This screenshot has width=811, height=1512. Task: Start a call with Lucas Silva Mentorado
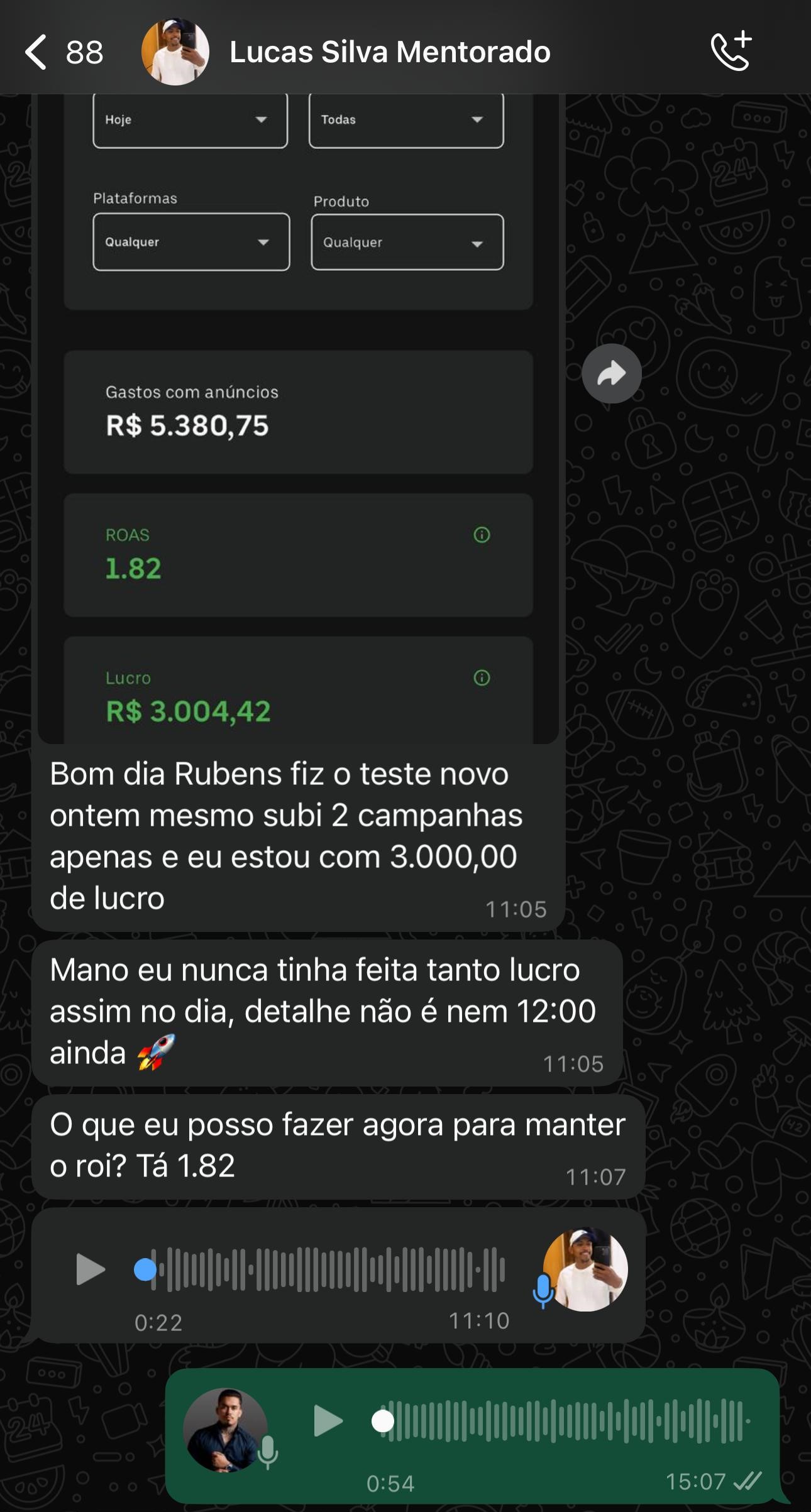coord(731,51)
